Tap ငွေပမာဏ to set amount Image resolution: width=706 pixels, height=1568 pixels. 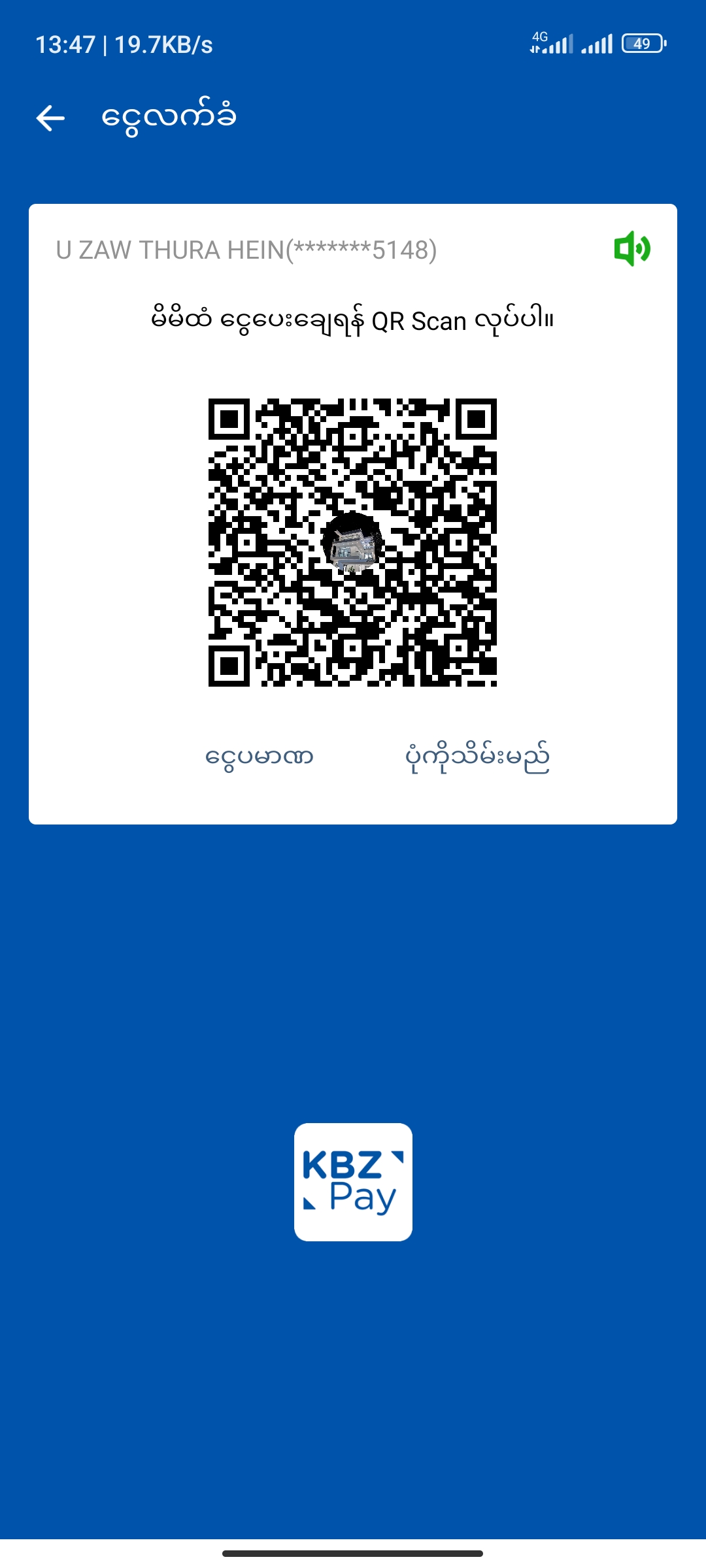[x=260, y=757]
